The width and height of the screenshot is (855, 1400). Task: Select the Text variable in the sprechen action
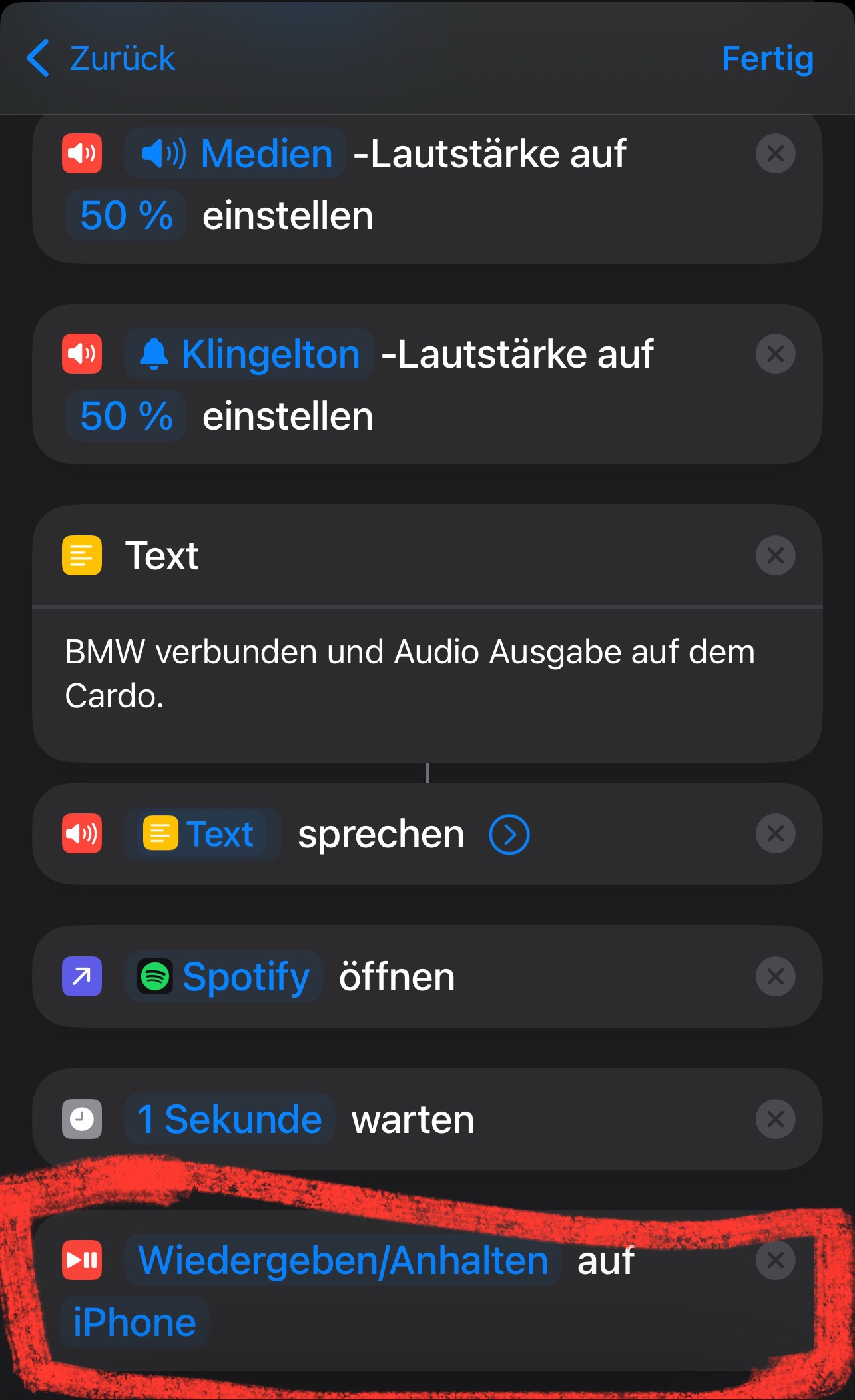click(202, 834)
